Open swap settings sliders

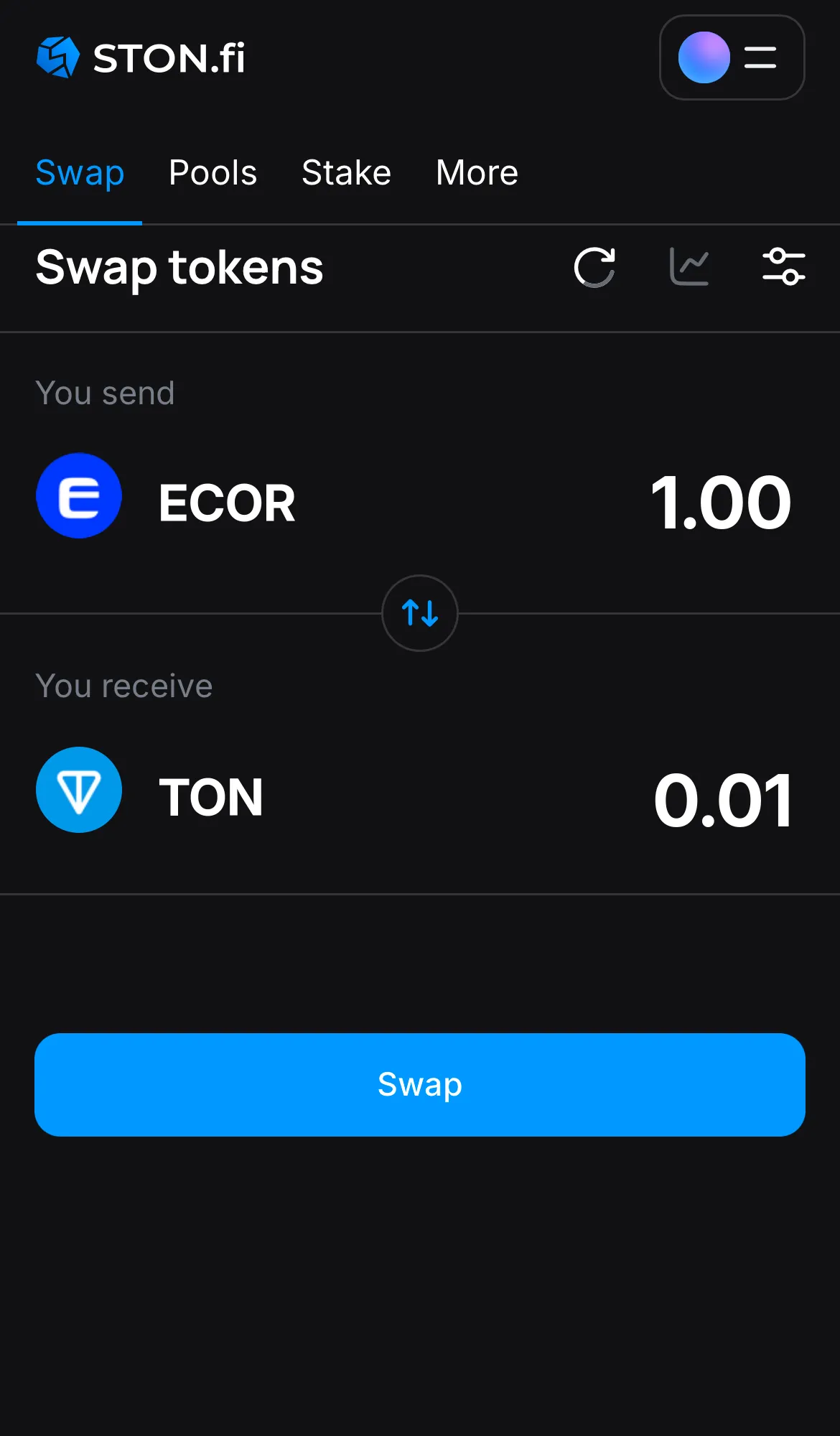click(x=783, y=267)
